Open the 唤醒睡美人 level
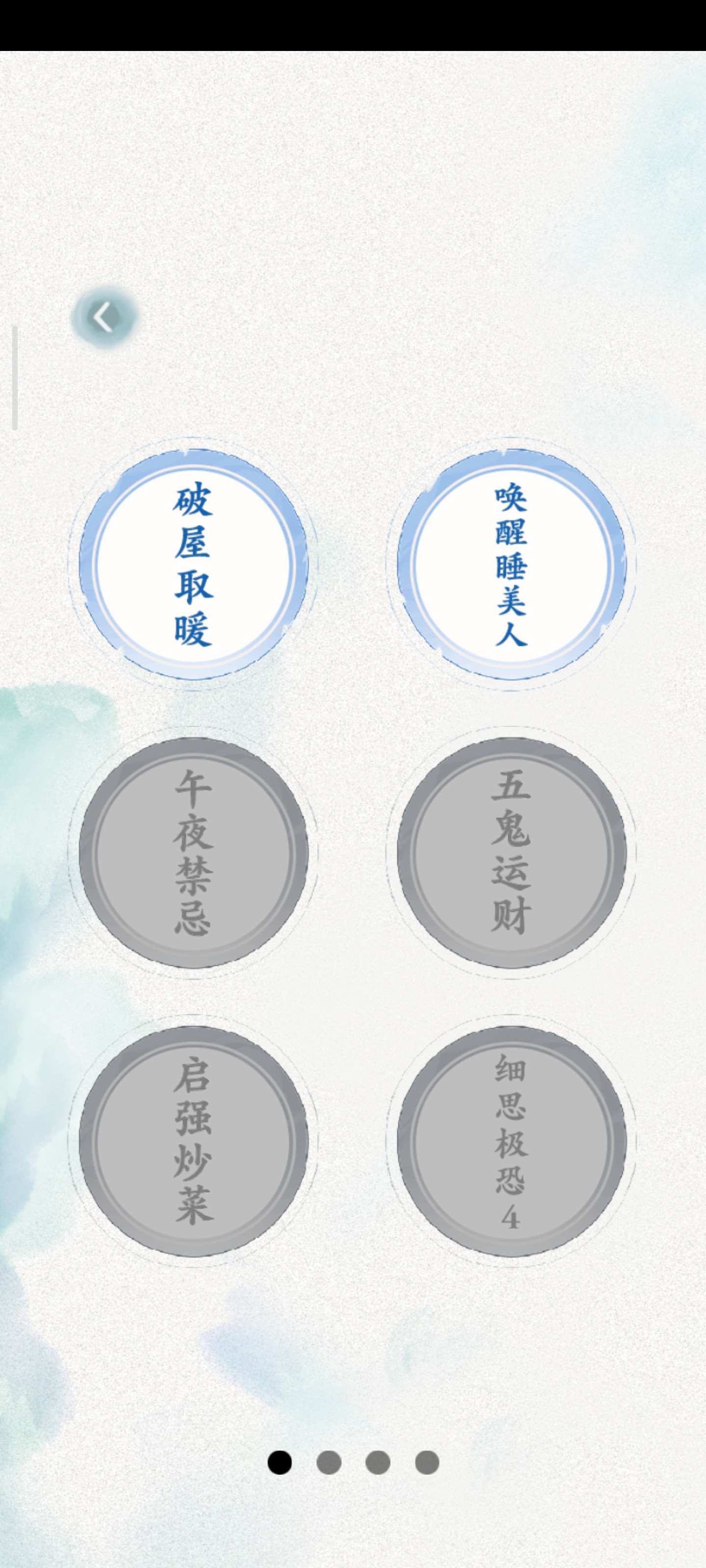The width and height of the screenshot is (706, 1568). tap(512, 564)
